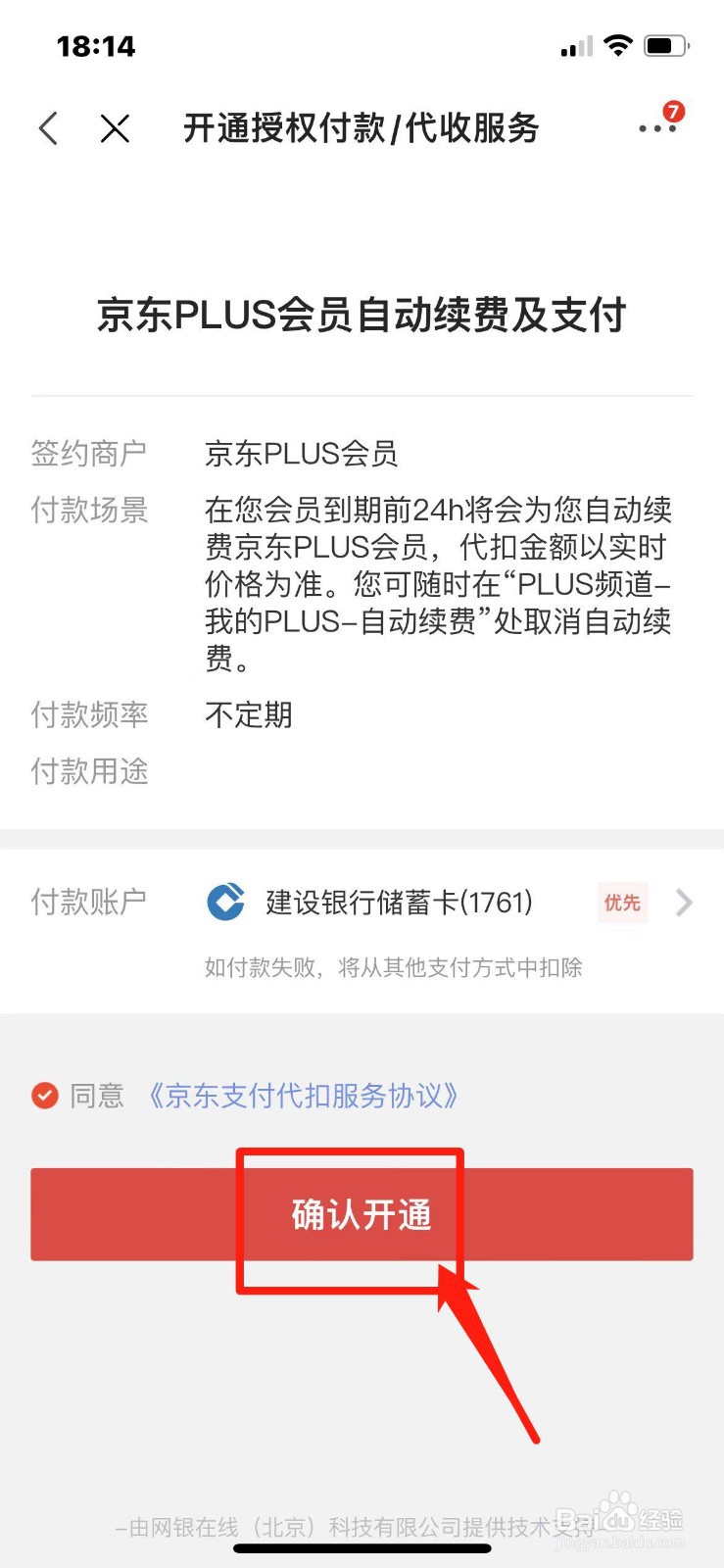Tap the Wi-Fi icon in status bar
The image size is (724, 1568).
click(x=619, y=44)
